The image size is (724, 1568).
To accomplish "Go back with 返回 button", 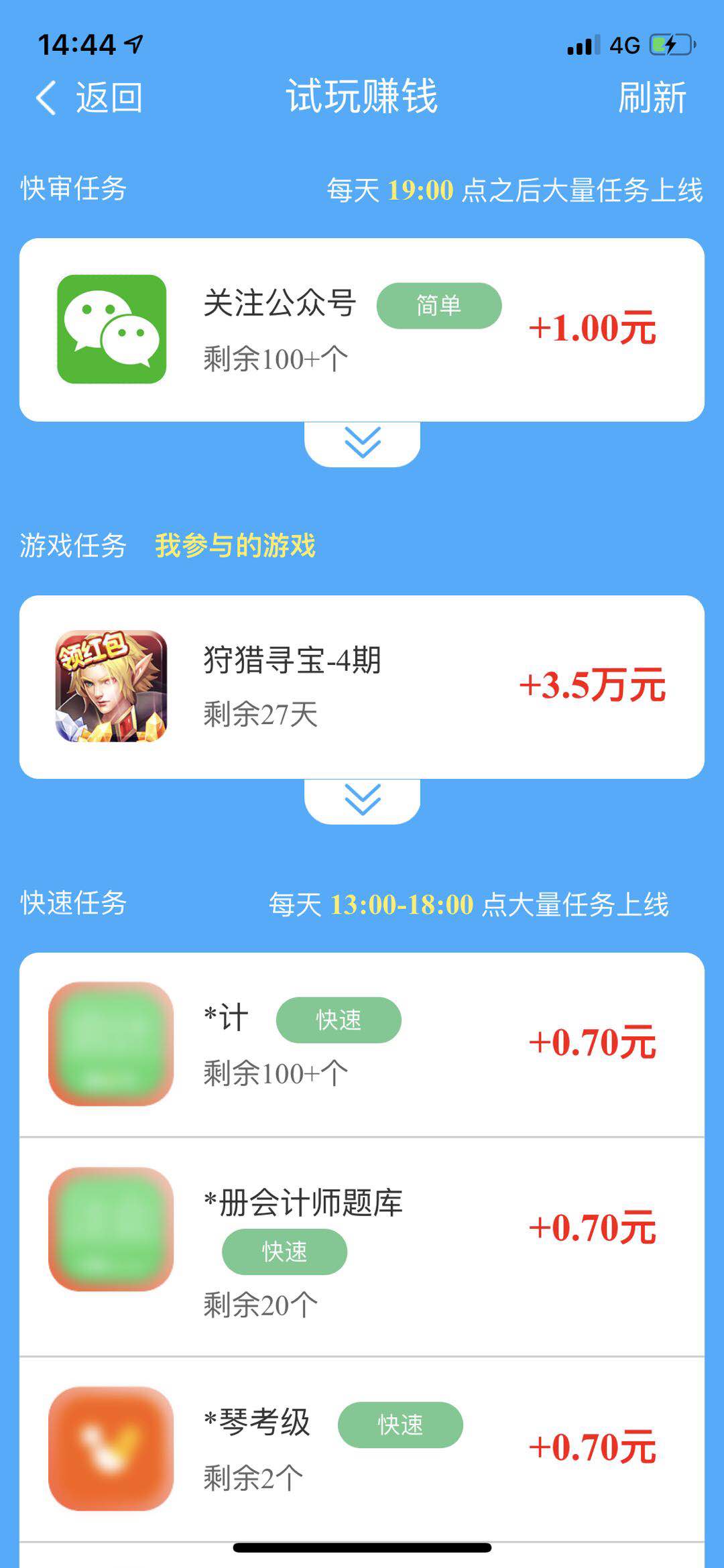I will (x=89, y=98).
